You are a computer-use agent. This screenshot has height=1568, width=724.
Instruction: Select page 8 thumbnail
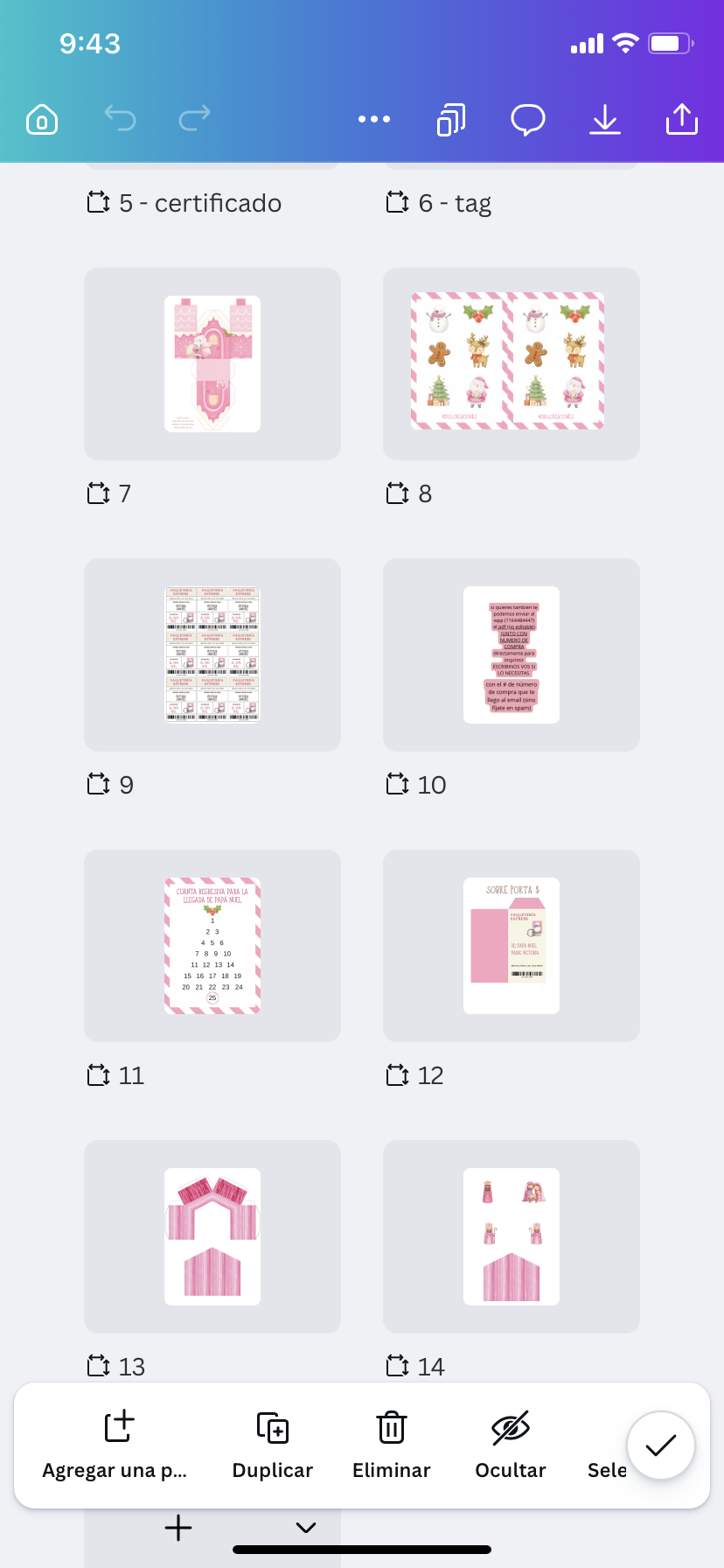pyautogui.click(x=511, y=362)
